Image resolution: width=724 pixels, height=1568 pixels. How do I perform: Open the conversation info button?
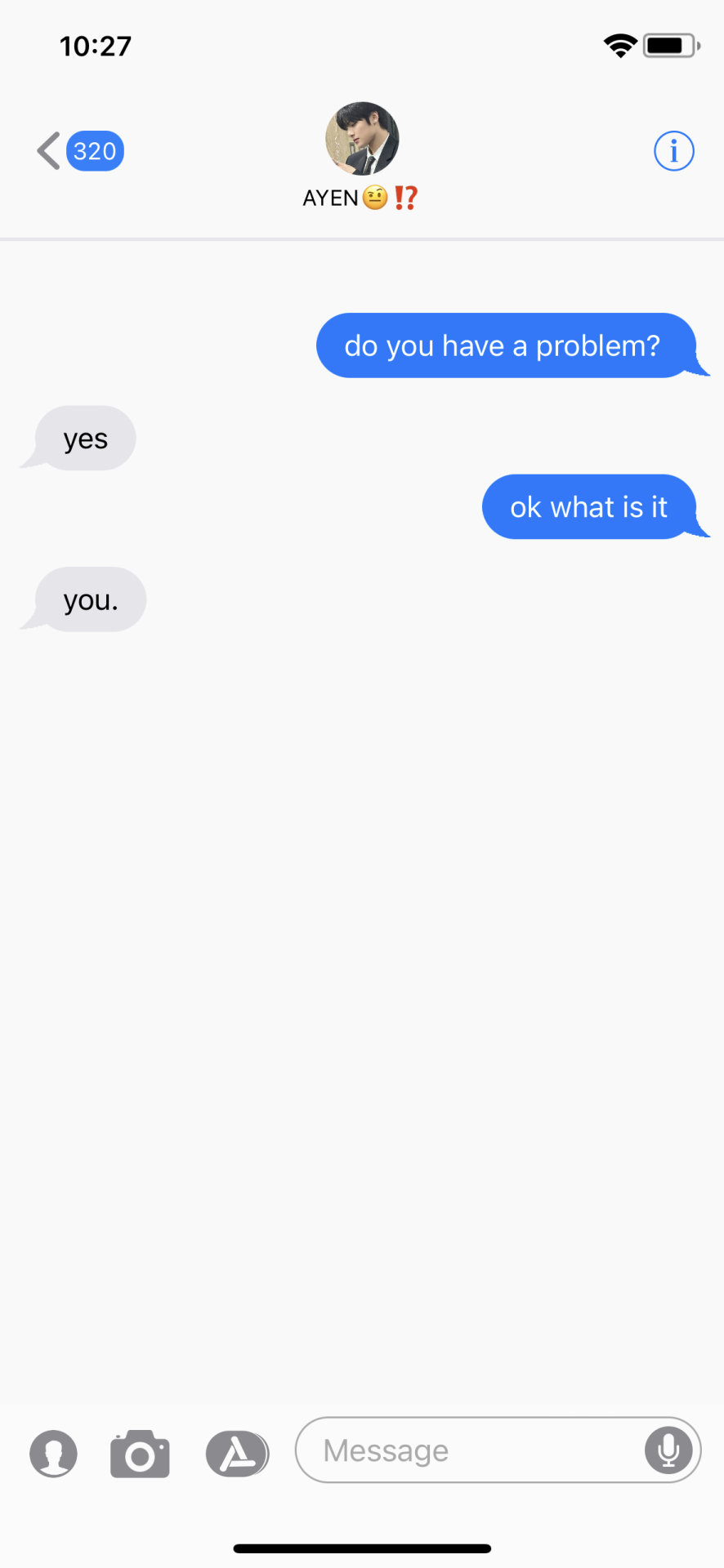tap(673, 151)
